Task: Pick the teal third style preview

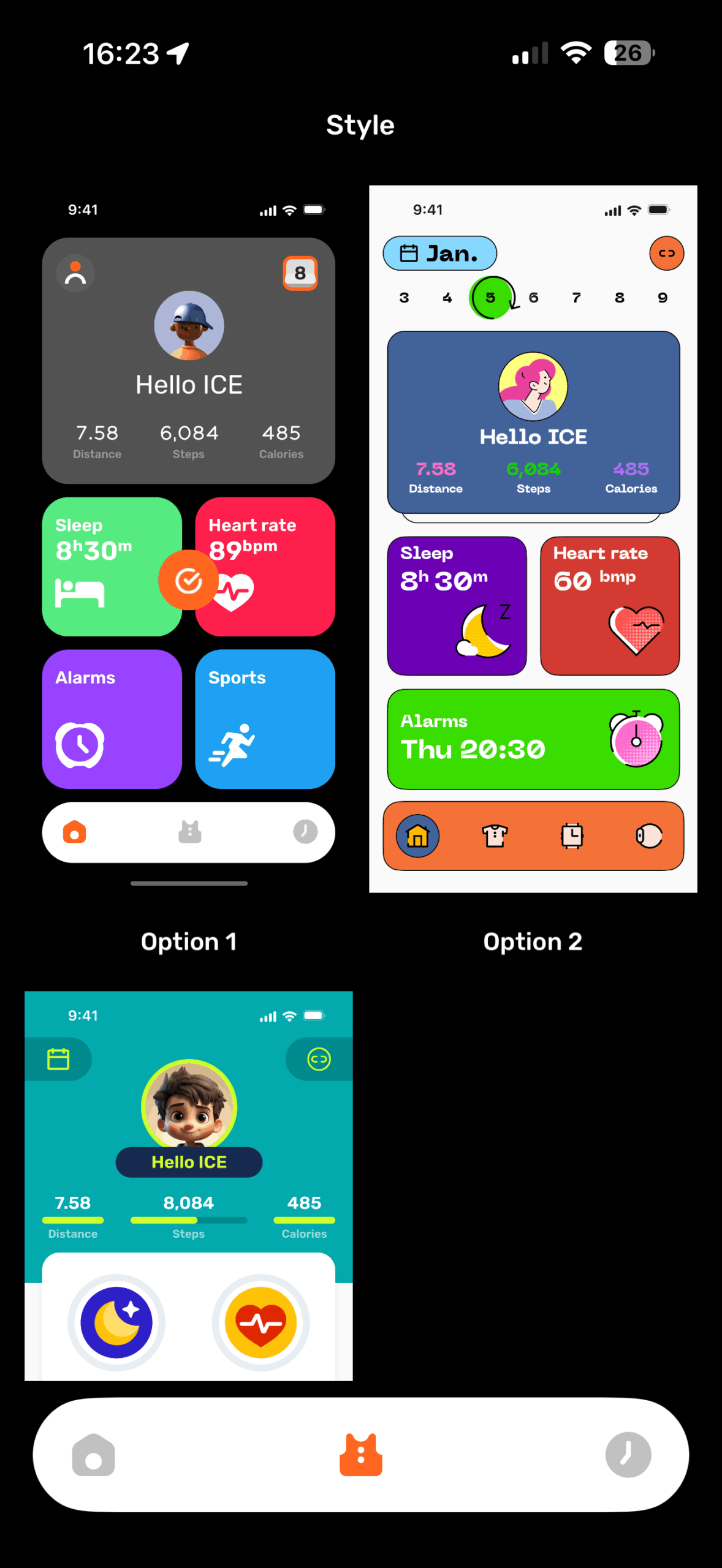Action: (x=189, y=1186)
